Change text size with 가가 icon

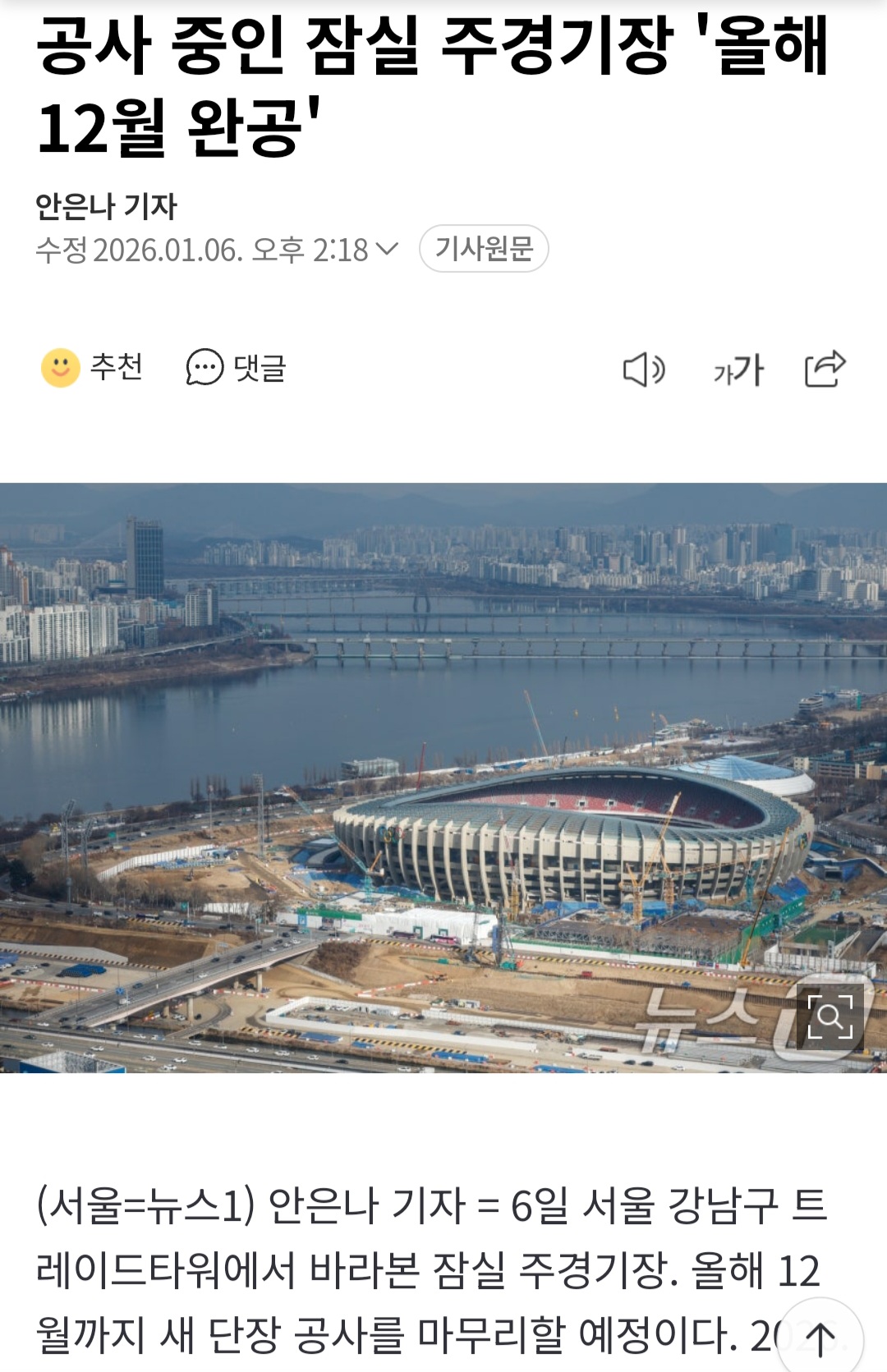[x=738, y=369]
